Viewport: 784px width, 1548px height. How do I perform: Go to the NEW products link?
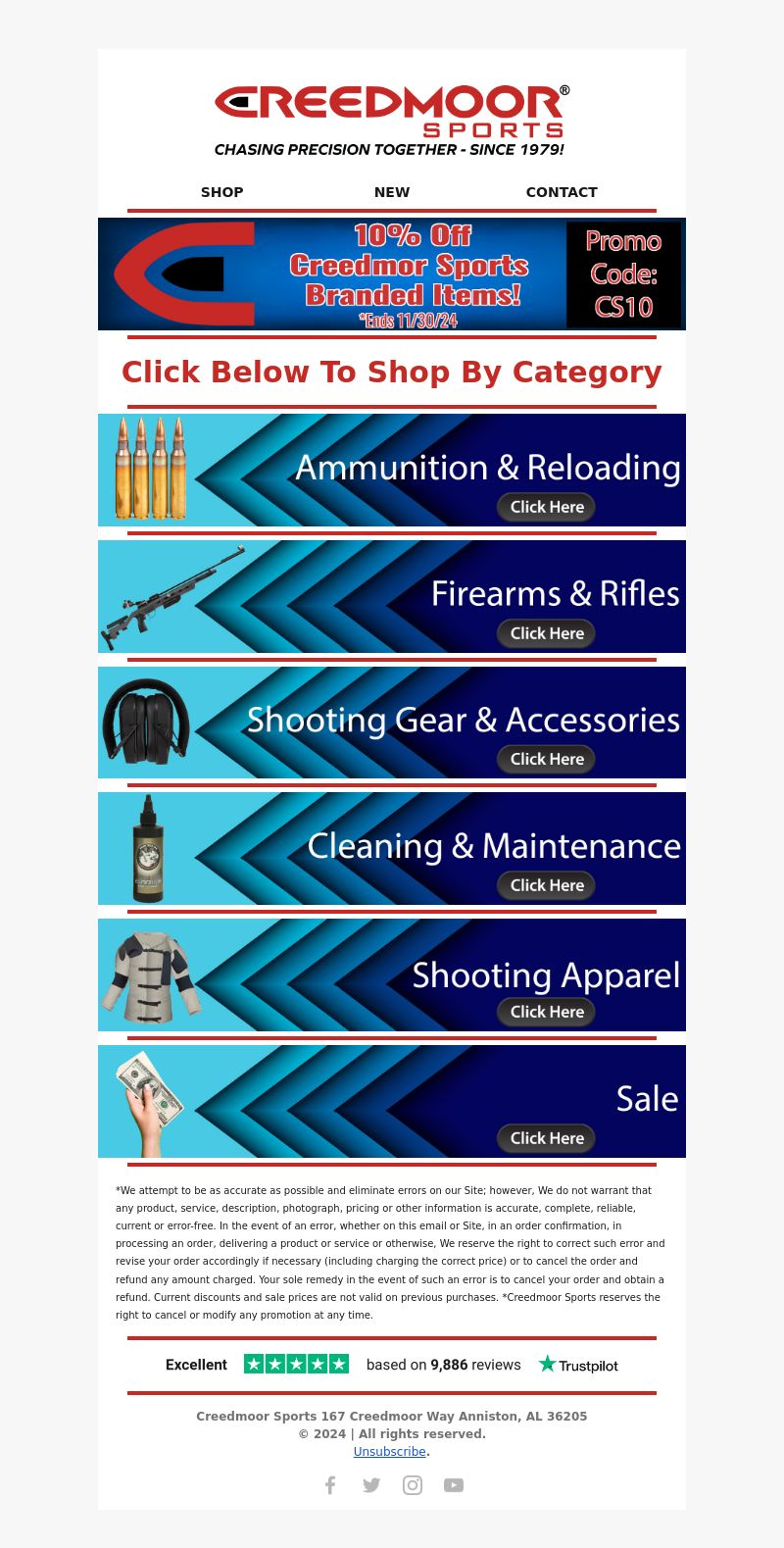click(392, 192)
